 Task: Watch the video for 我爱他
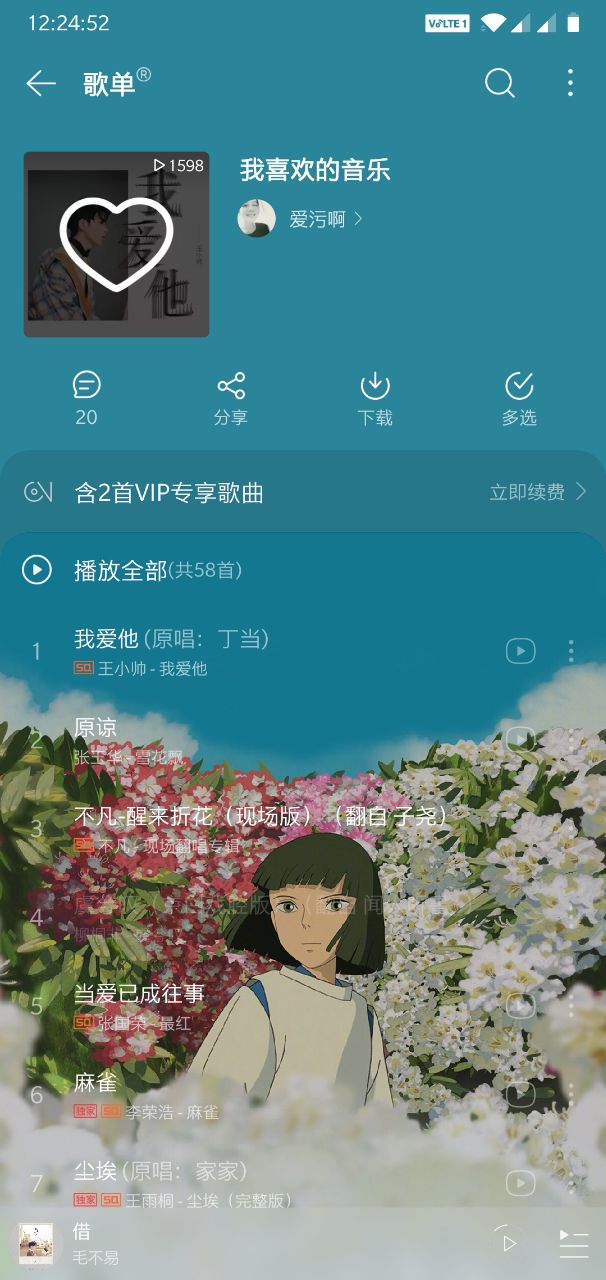click(x=520, y=651)
